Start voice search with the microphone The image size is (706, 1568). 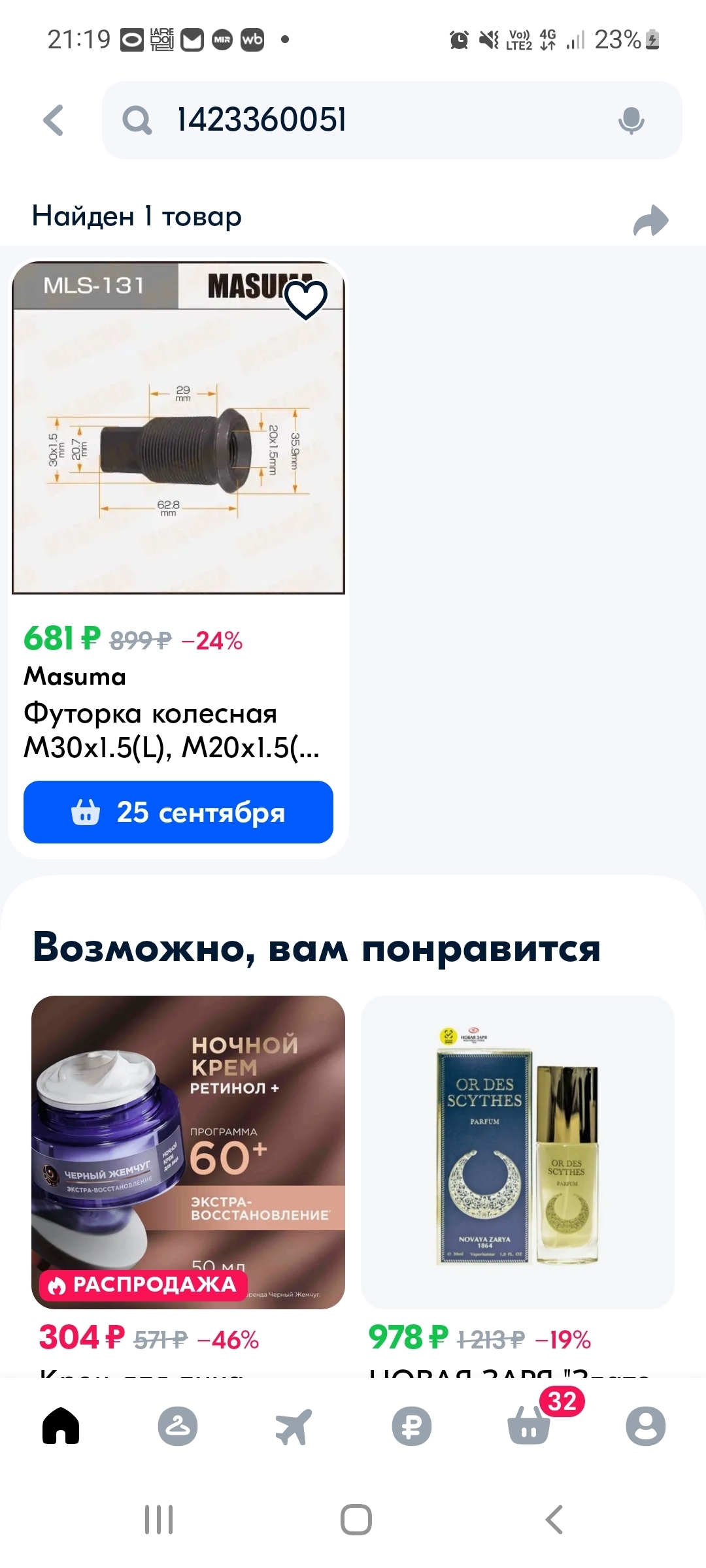631,121
